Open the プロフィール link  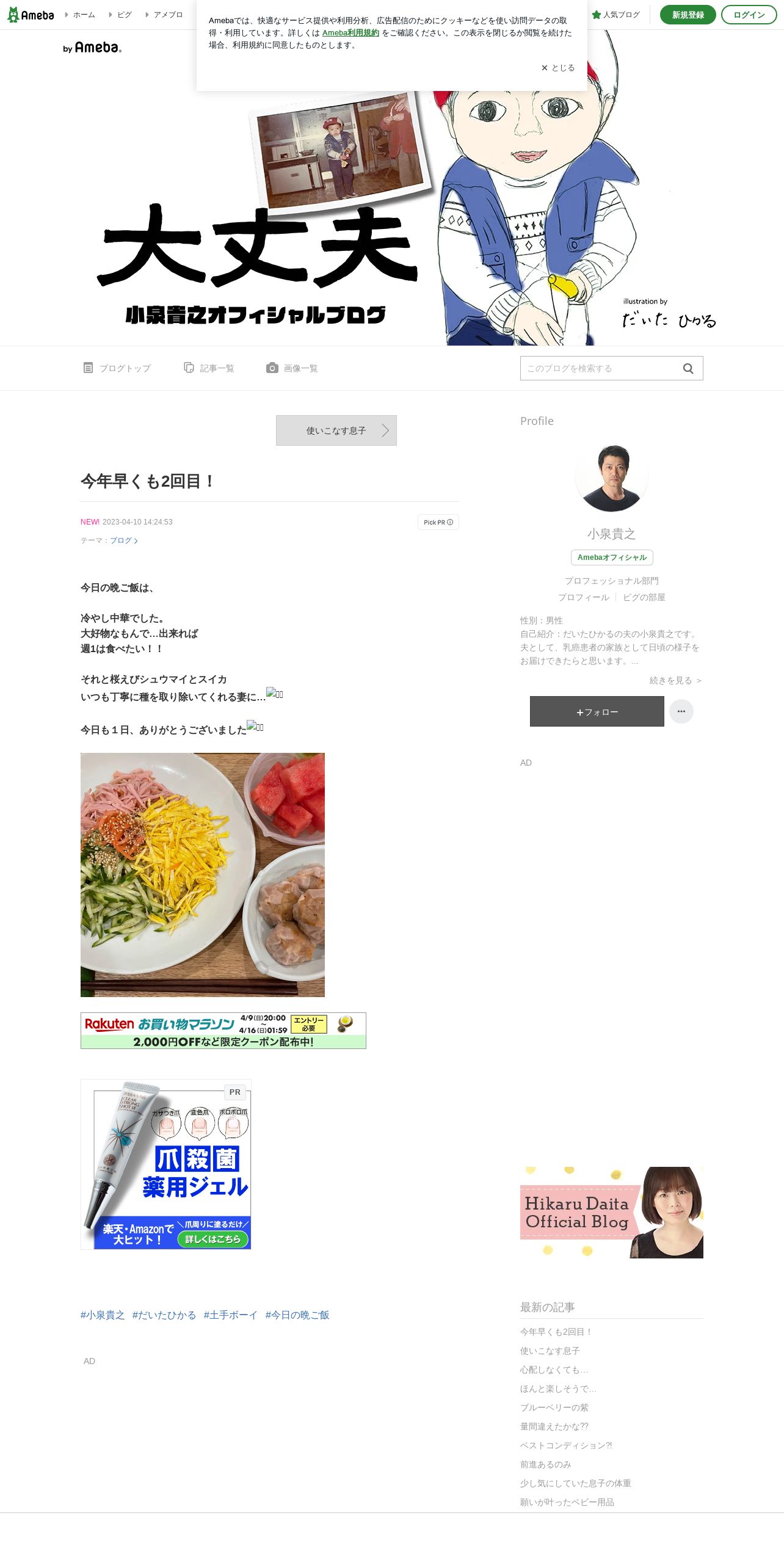click(584, 597)
